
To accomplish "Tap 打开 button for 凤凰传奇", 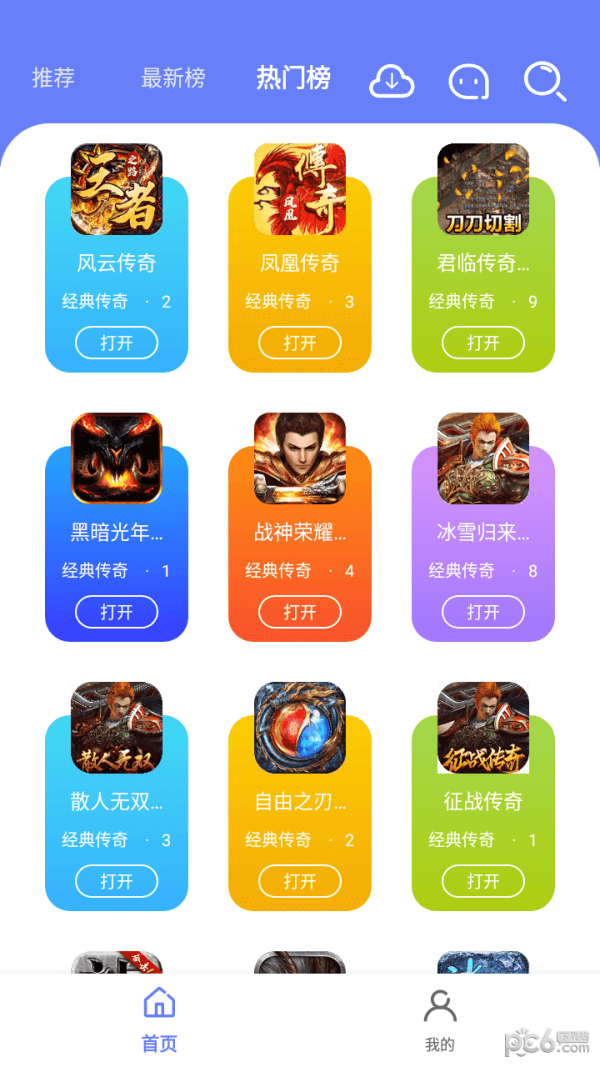I will point(300,343).
